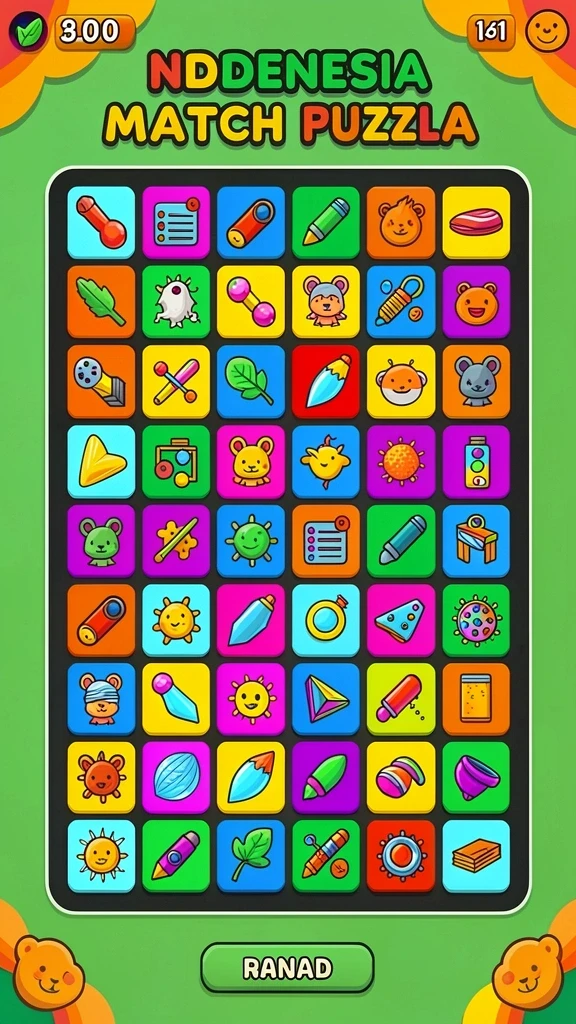Tap the purple tile with the green bear
This screenshot has width=576, height=1024.
[x=101, y=540]
